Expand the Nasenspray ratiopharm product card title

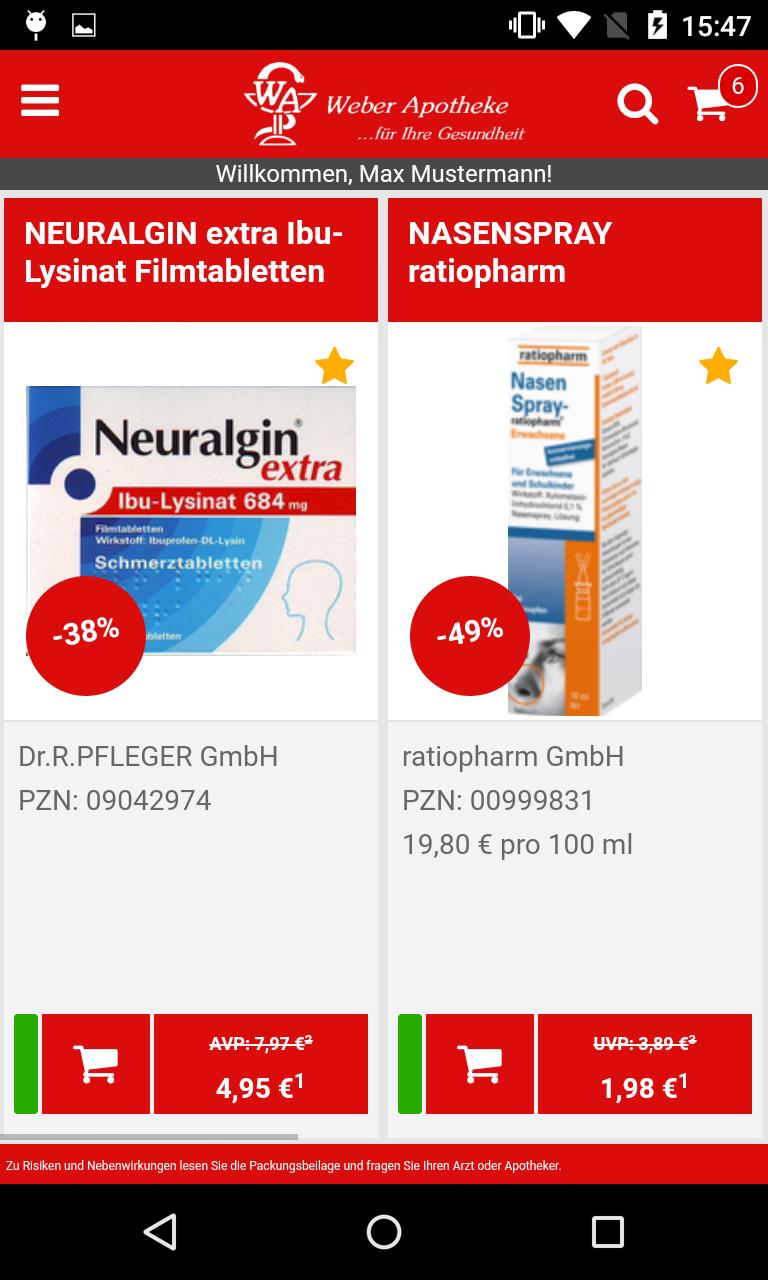point(575,258)
